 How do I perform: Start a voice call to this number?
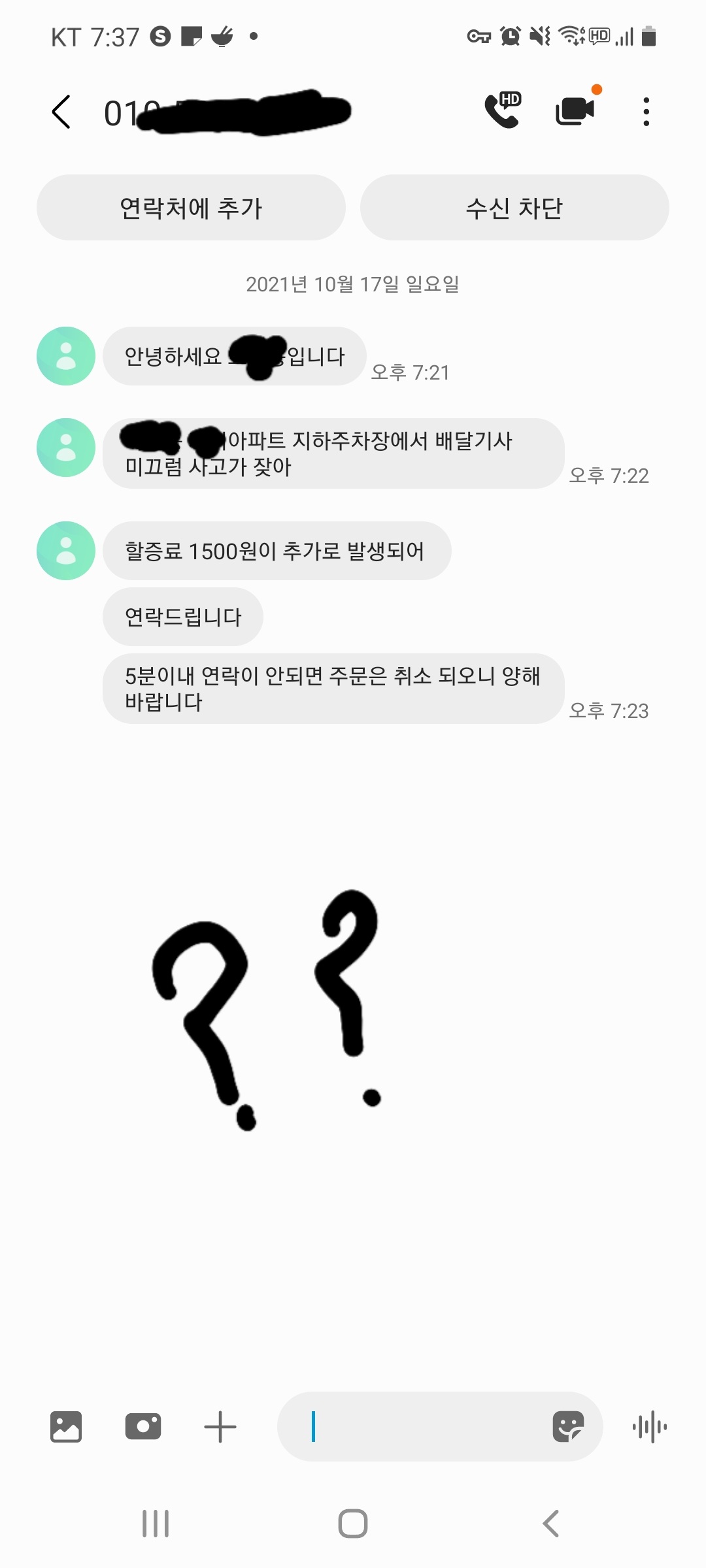pyautogui.click(x=502, y=111)
